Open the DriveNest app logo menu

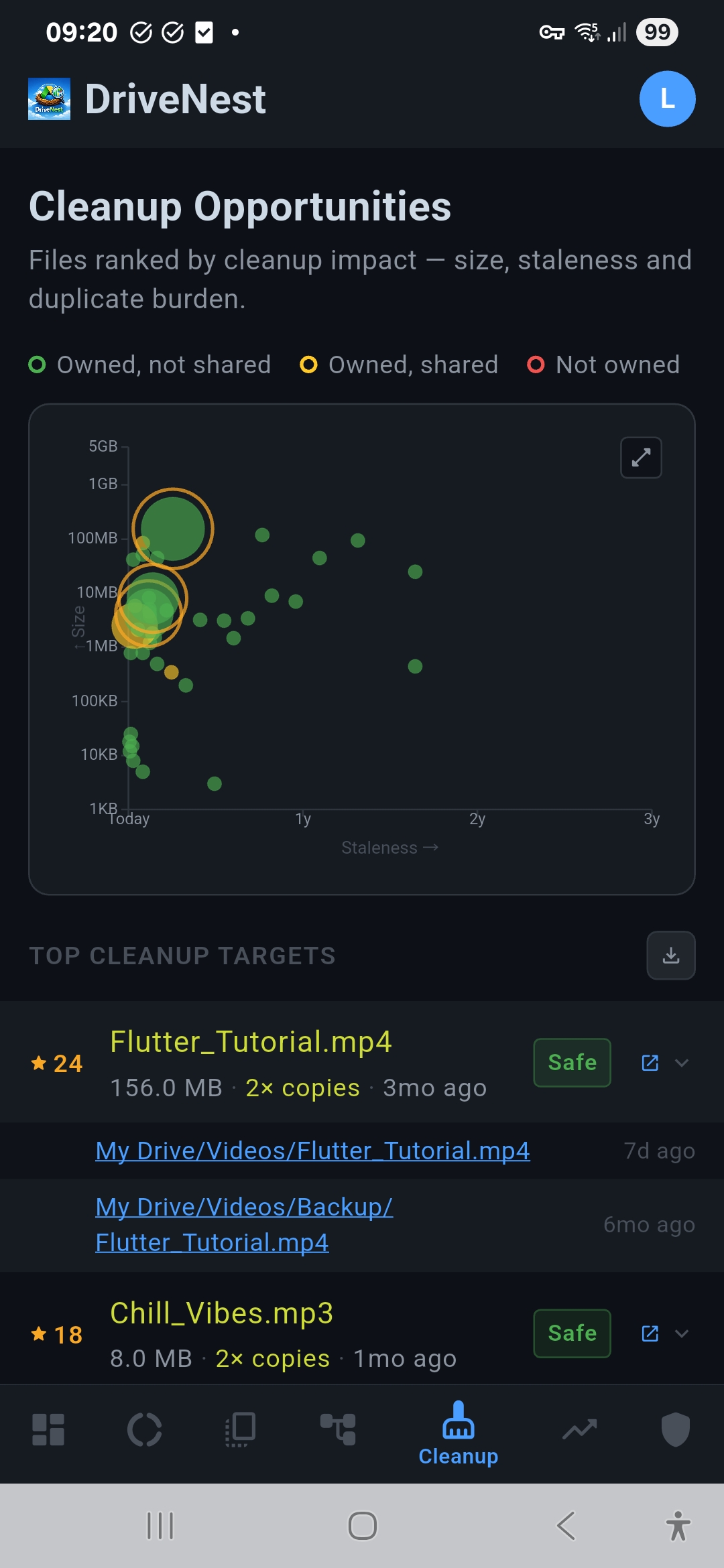click(49, 99)
